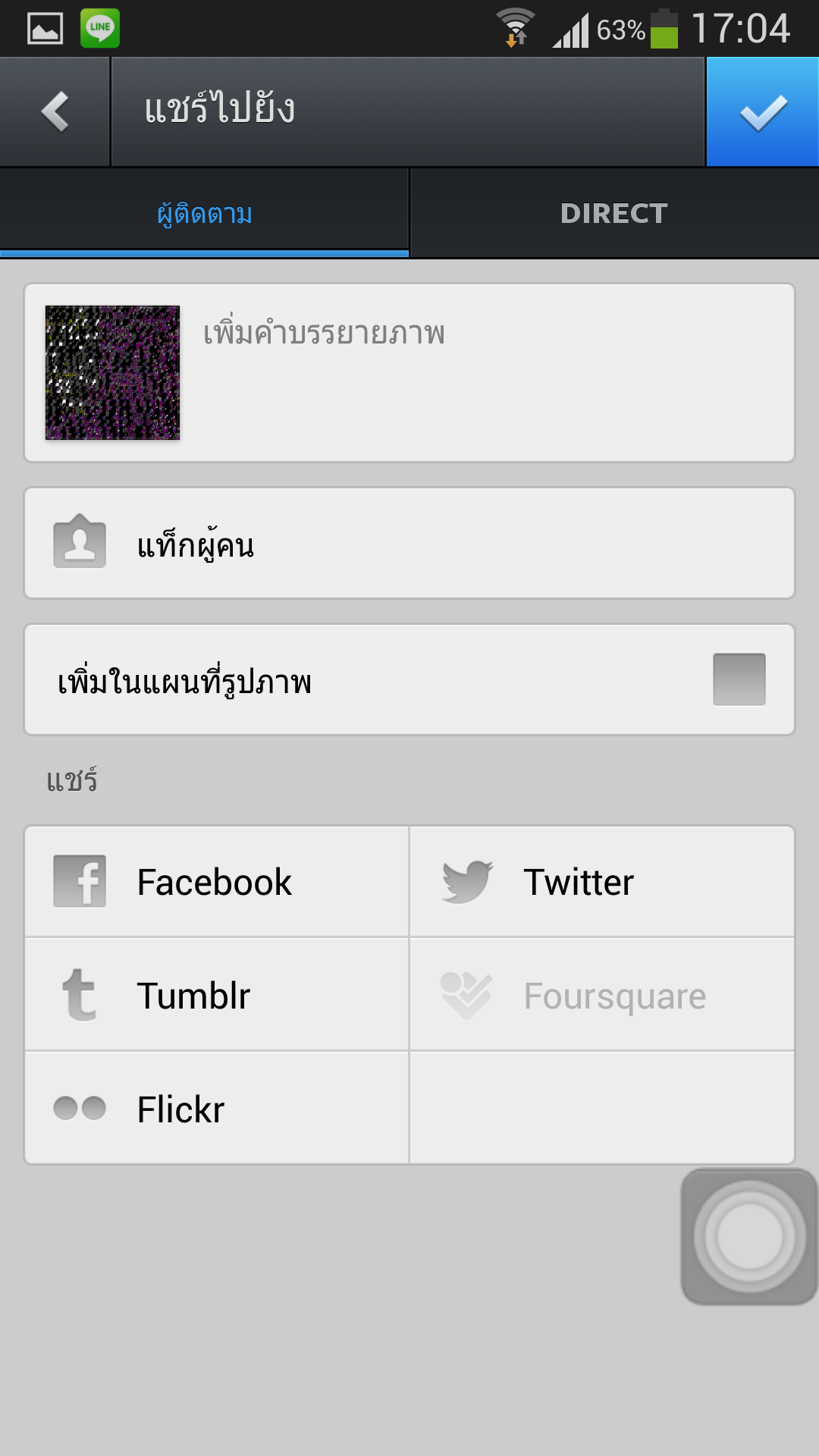
Task: Confirm sharing with the blue checkmark
Action: [x=763, y=112]
